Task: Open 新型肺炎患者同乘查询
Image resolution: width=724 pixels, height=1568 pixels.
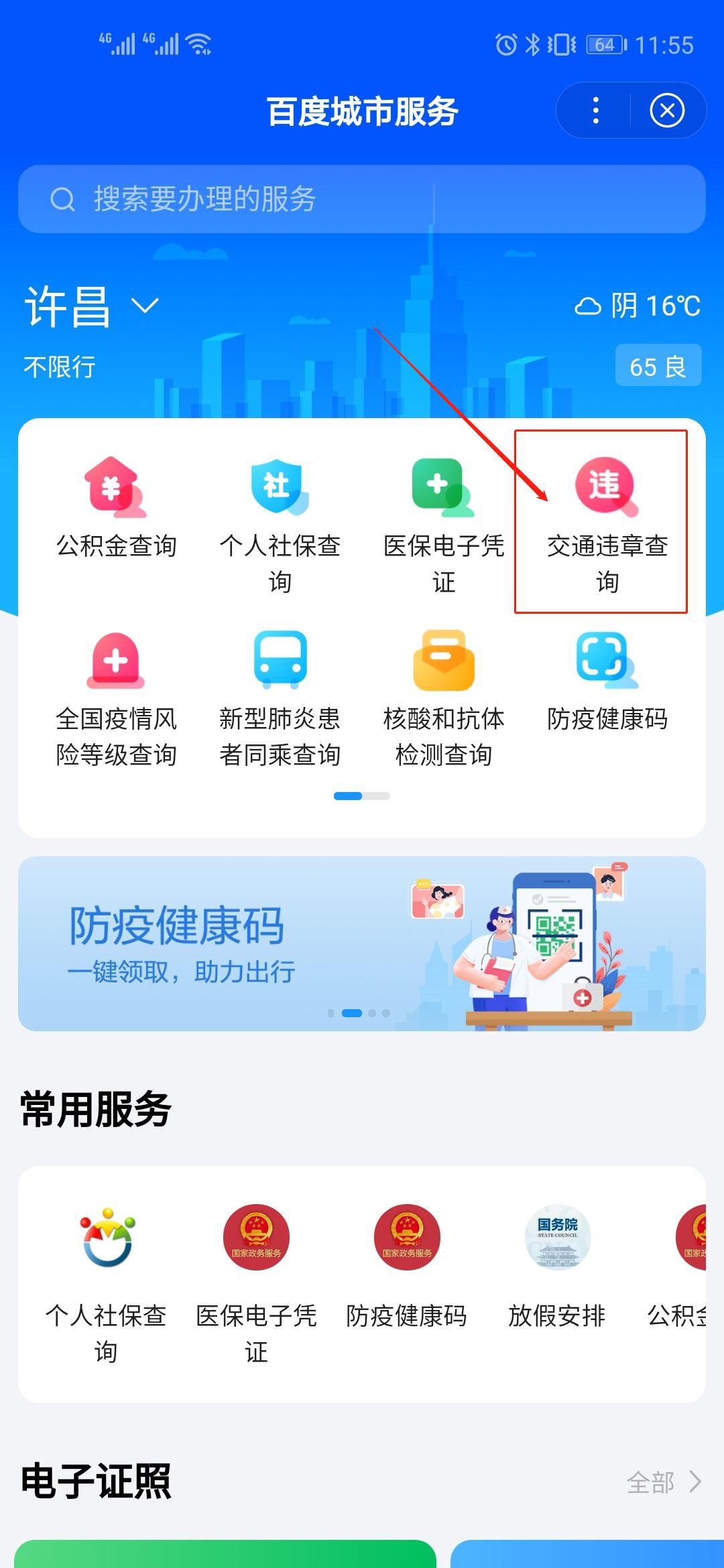Action: 280,697
